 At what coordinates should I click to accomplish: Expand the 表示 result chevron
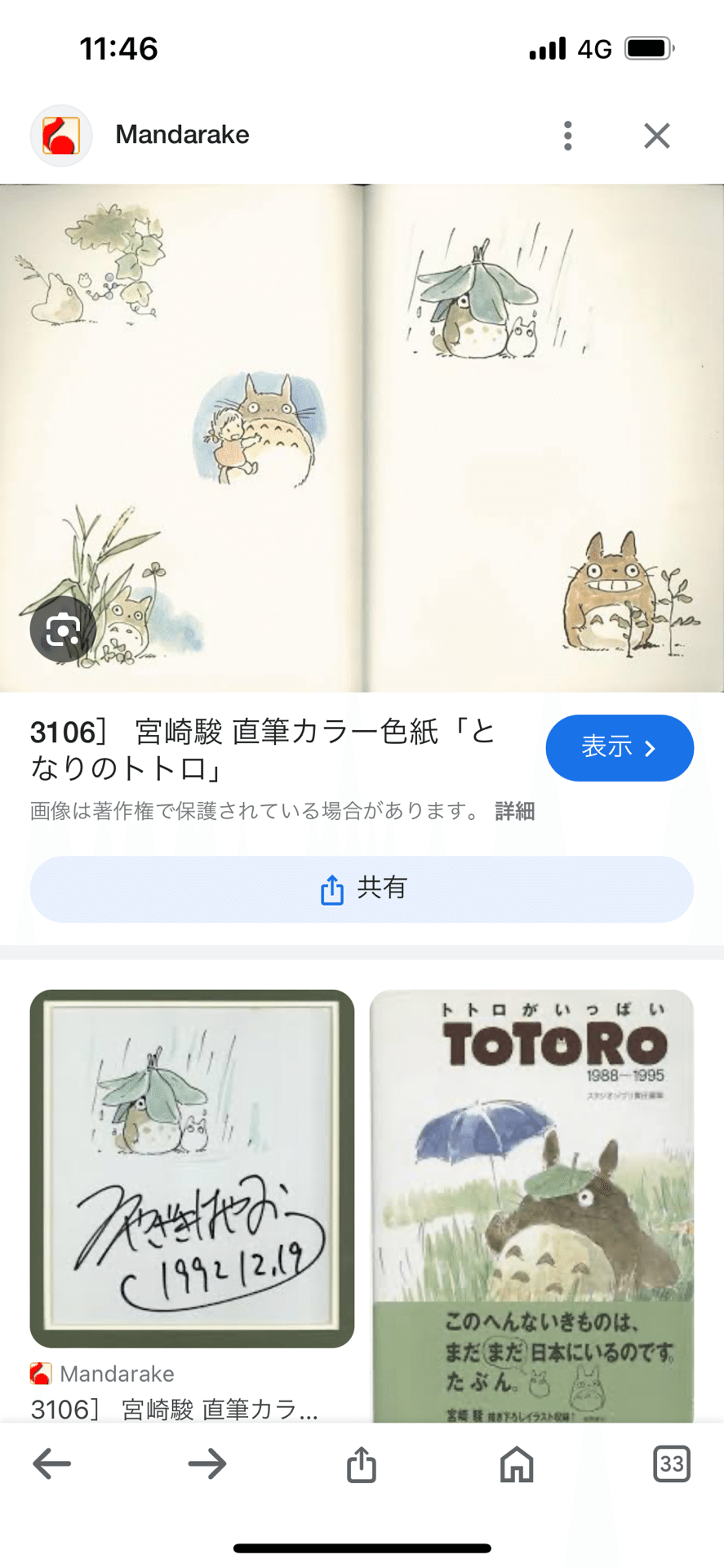pos(651,747)
